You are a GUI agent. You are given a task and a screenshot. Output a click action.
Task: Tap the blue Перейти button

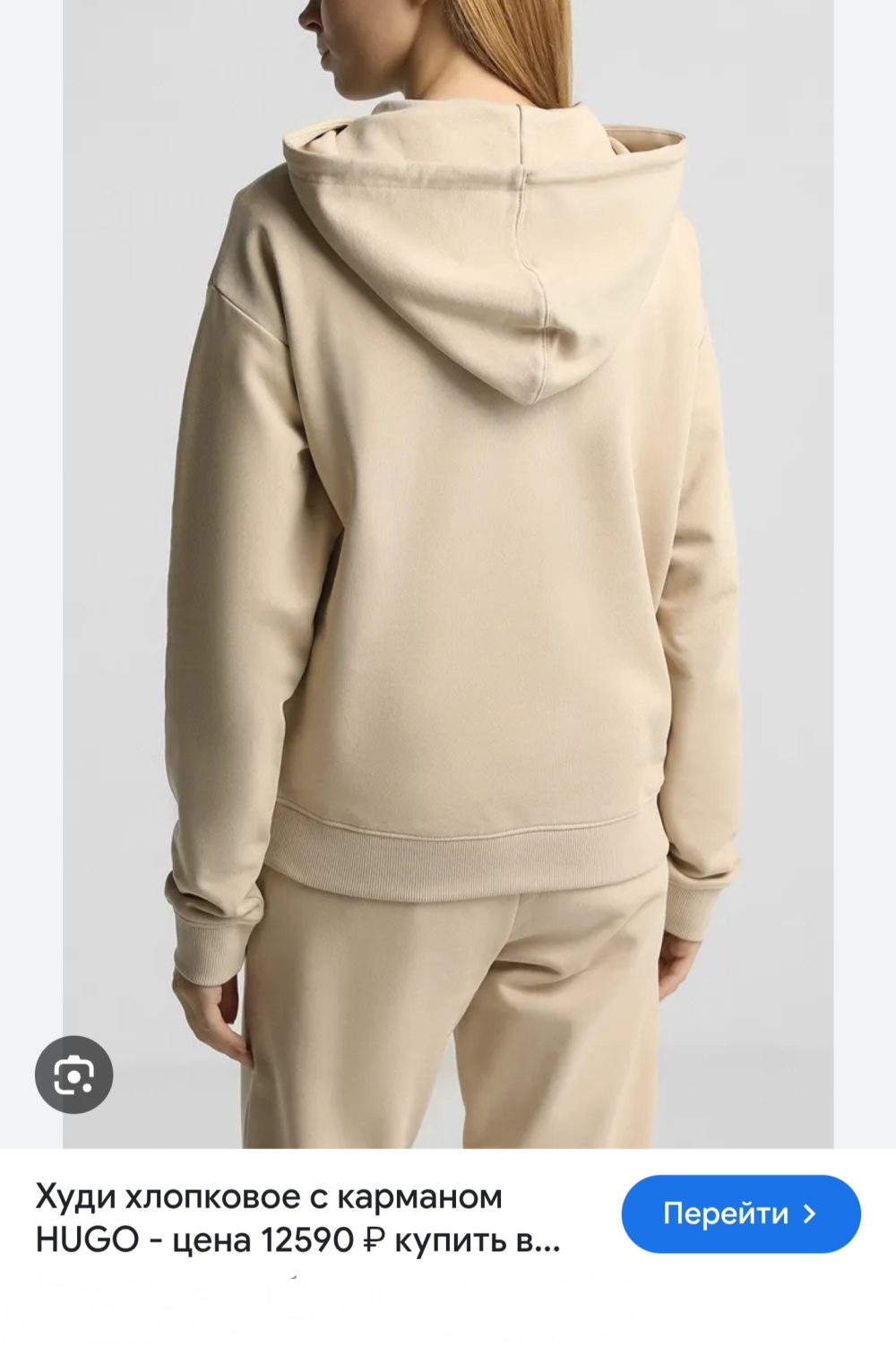click(x=740, y=1213)
